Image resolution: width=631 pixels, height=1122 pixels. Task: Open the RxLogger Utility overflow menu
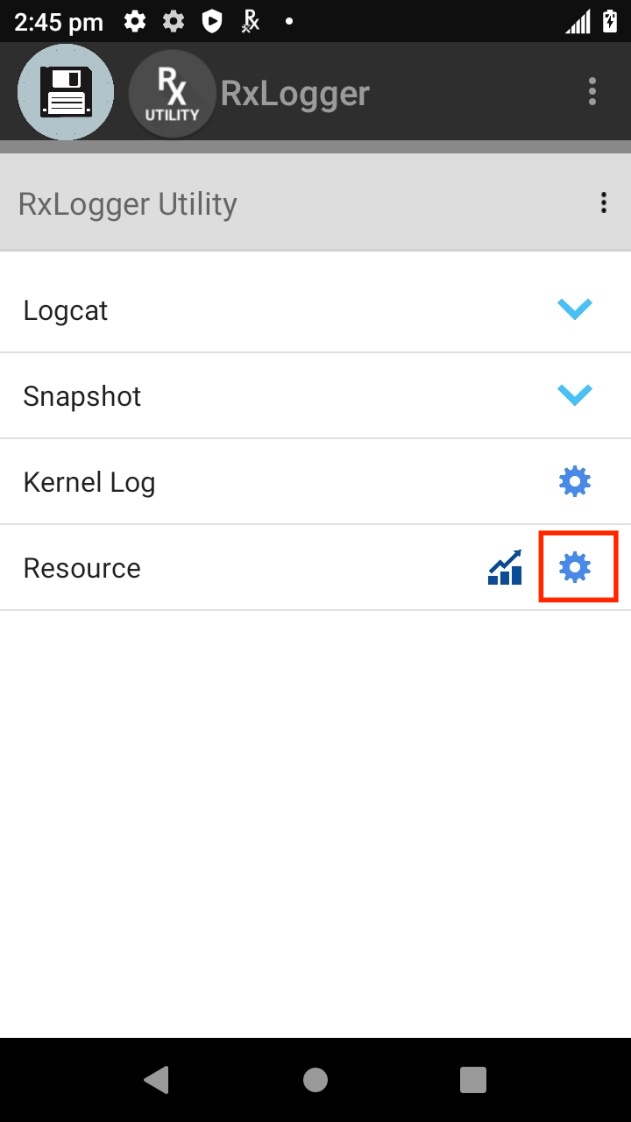[603, 203]
